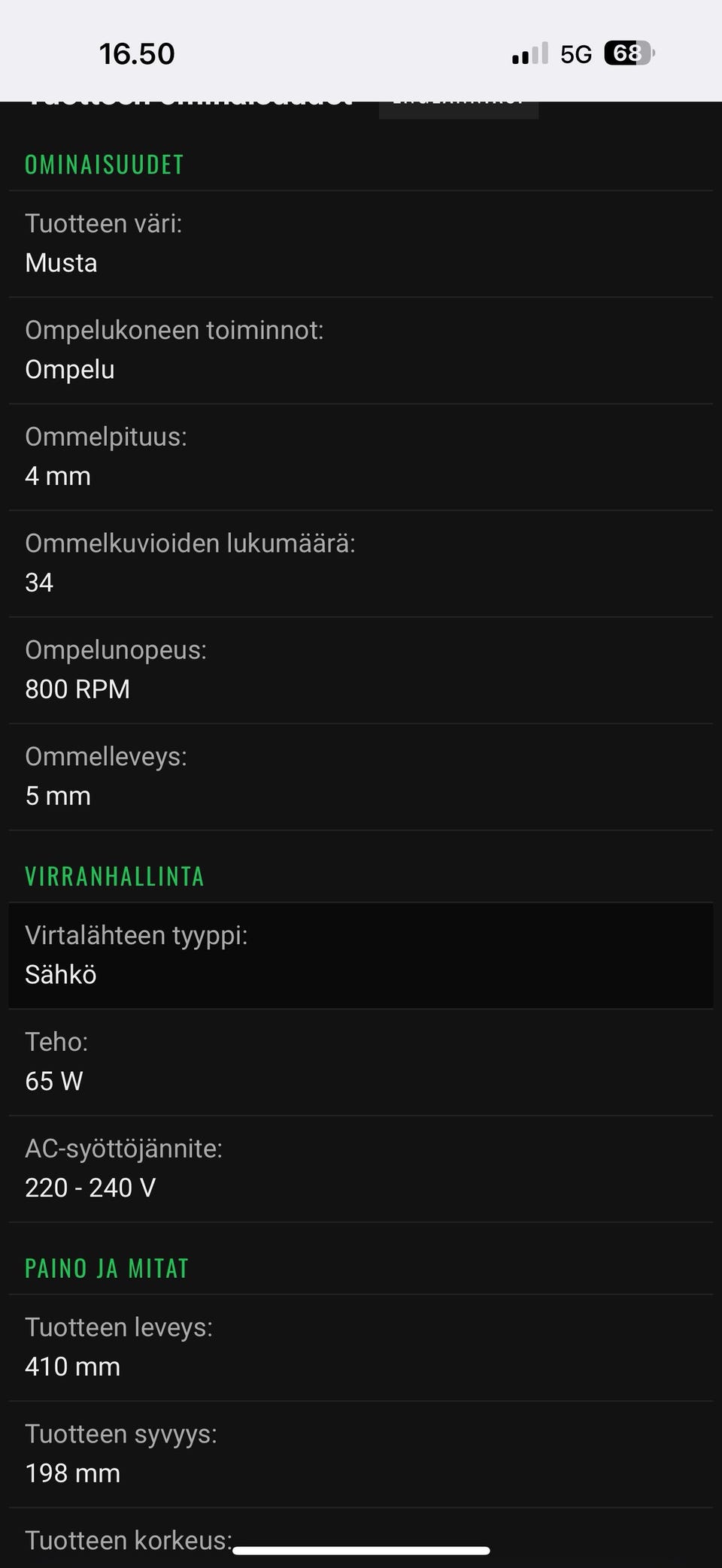
Task: Select the Tuotteen väri row showing Musta
Action: click(x=361, y=243)
